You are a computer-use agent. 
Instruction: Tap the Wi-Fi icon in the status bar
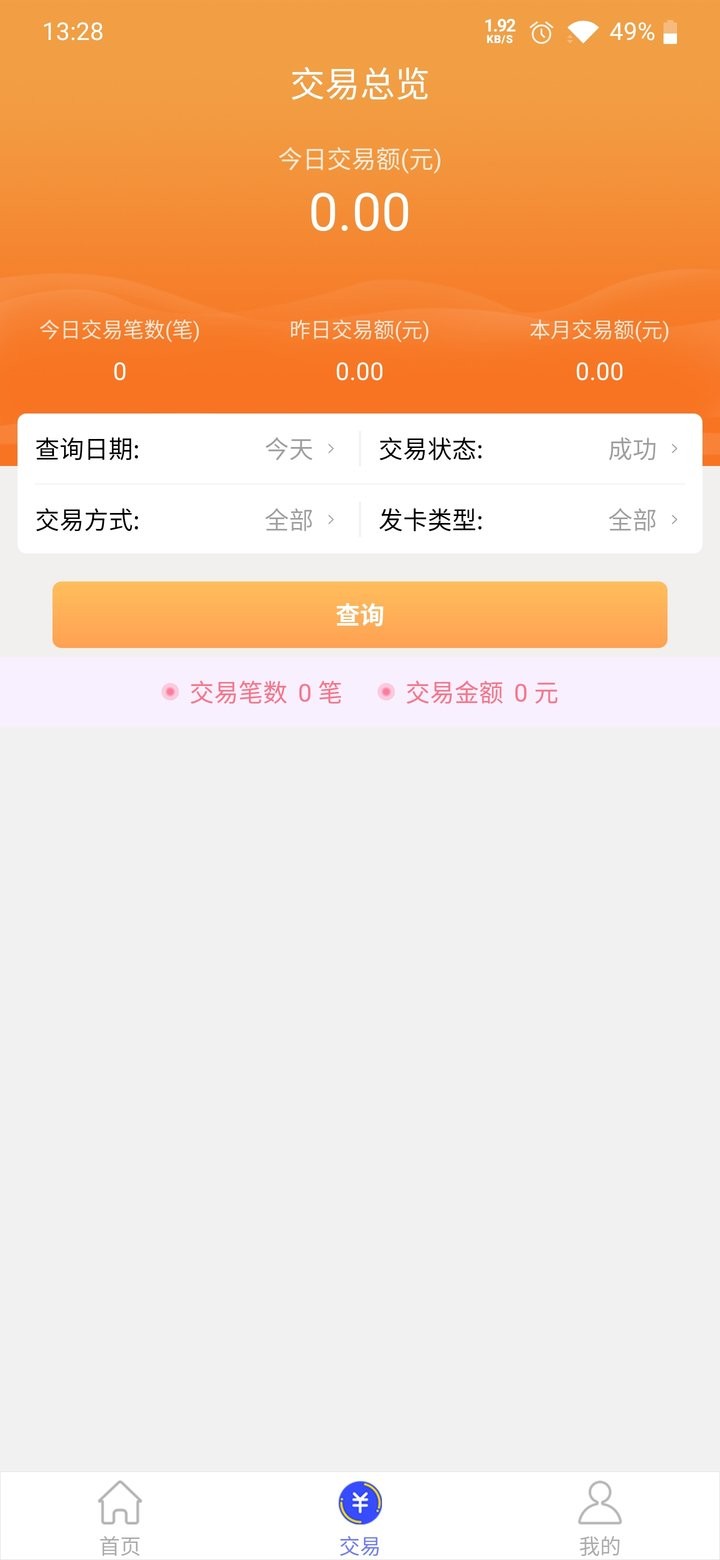[x=583, y=33]
